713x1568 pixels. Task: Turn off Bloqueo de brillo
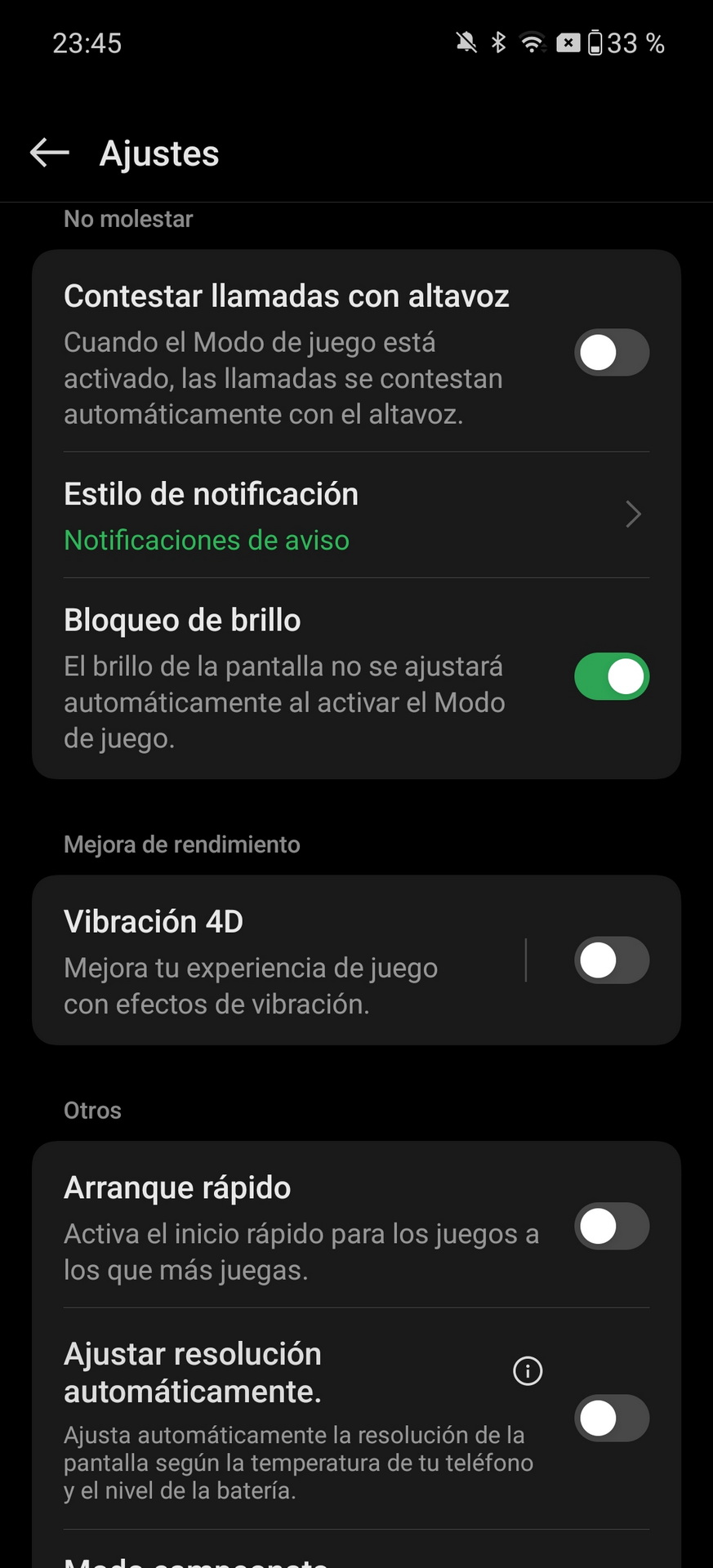tap(612, 677)
